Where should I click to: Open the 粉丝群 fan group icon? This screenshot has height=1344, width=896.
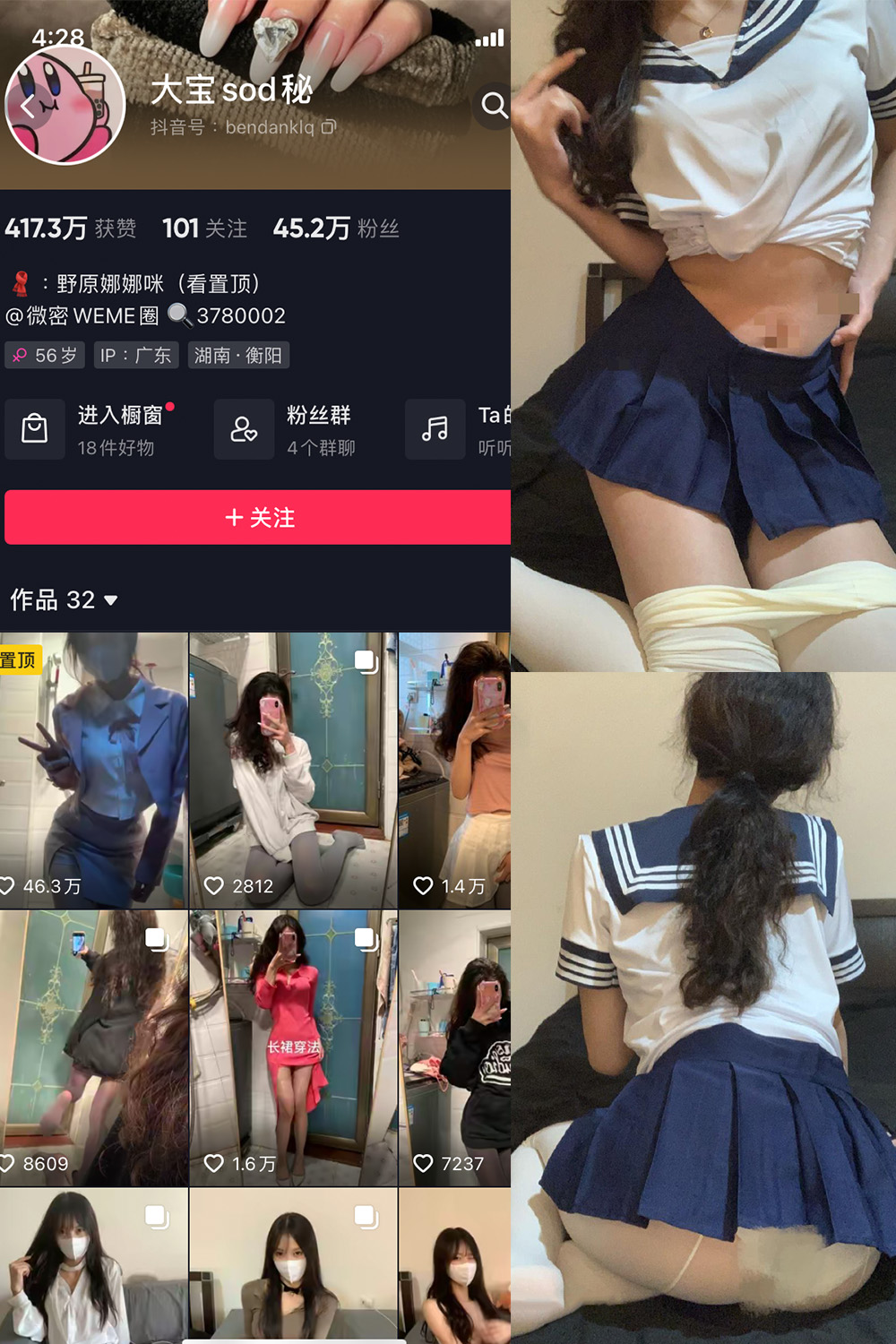pos(244,429)
